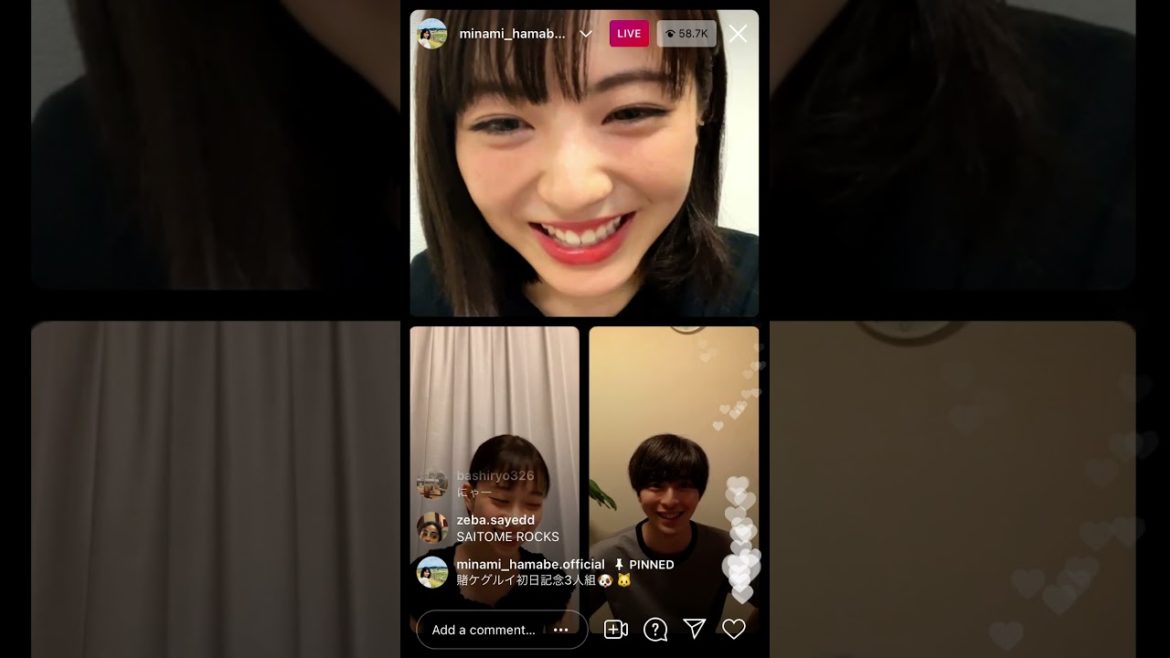Open the three-dot comment options
Viewport: 1170px width, 658px height.
pyautogui.click(x=561, y=630)
